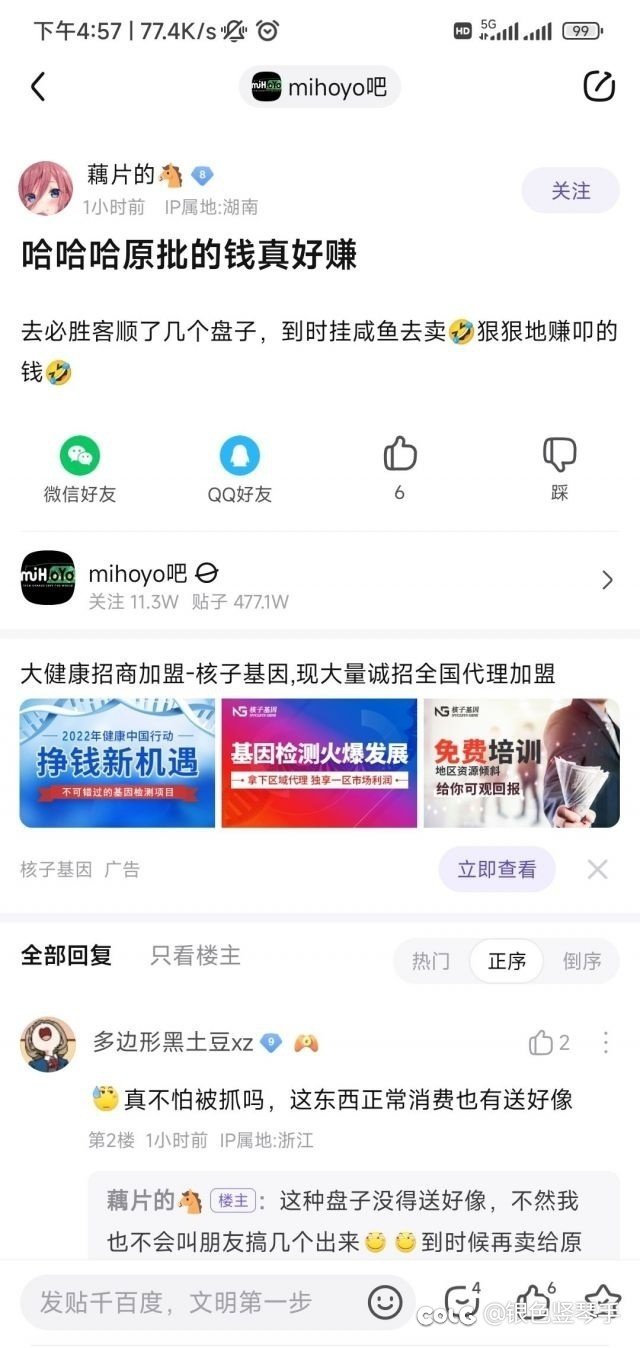Share post to 微信好友
Image resolution: width=640 pixels, height=1348 pixels.
tap(80, 469)
